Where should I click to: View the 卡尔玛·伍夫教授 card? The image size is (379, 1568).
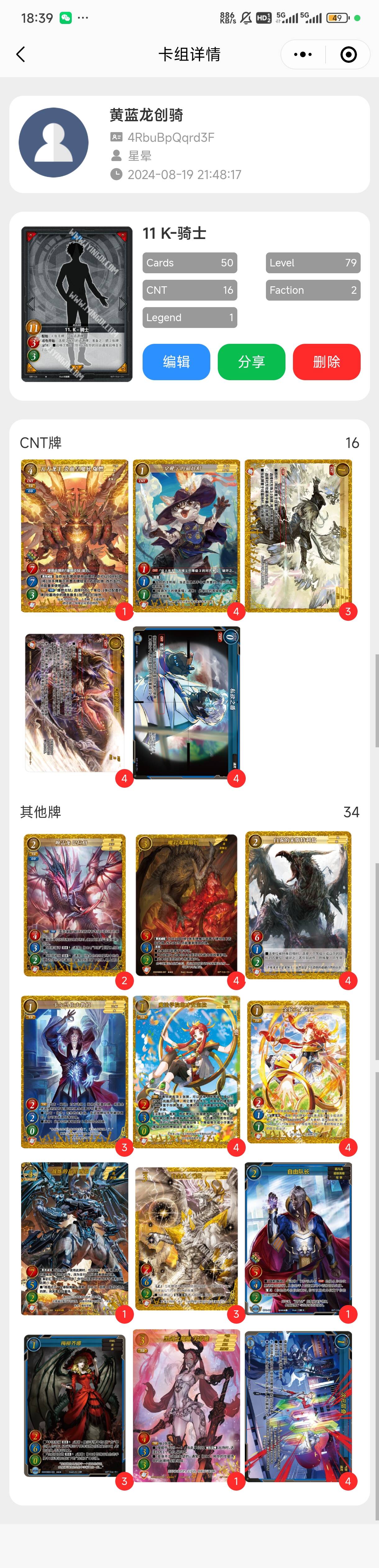pyautogui.click(x=74, y=1071)
